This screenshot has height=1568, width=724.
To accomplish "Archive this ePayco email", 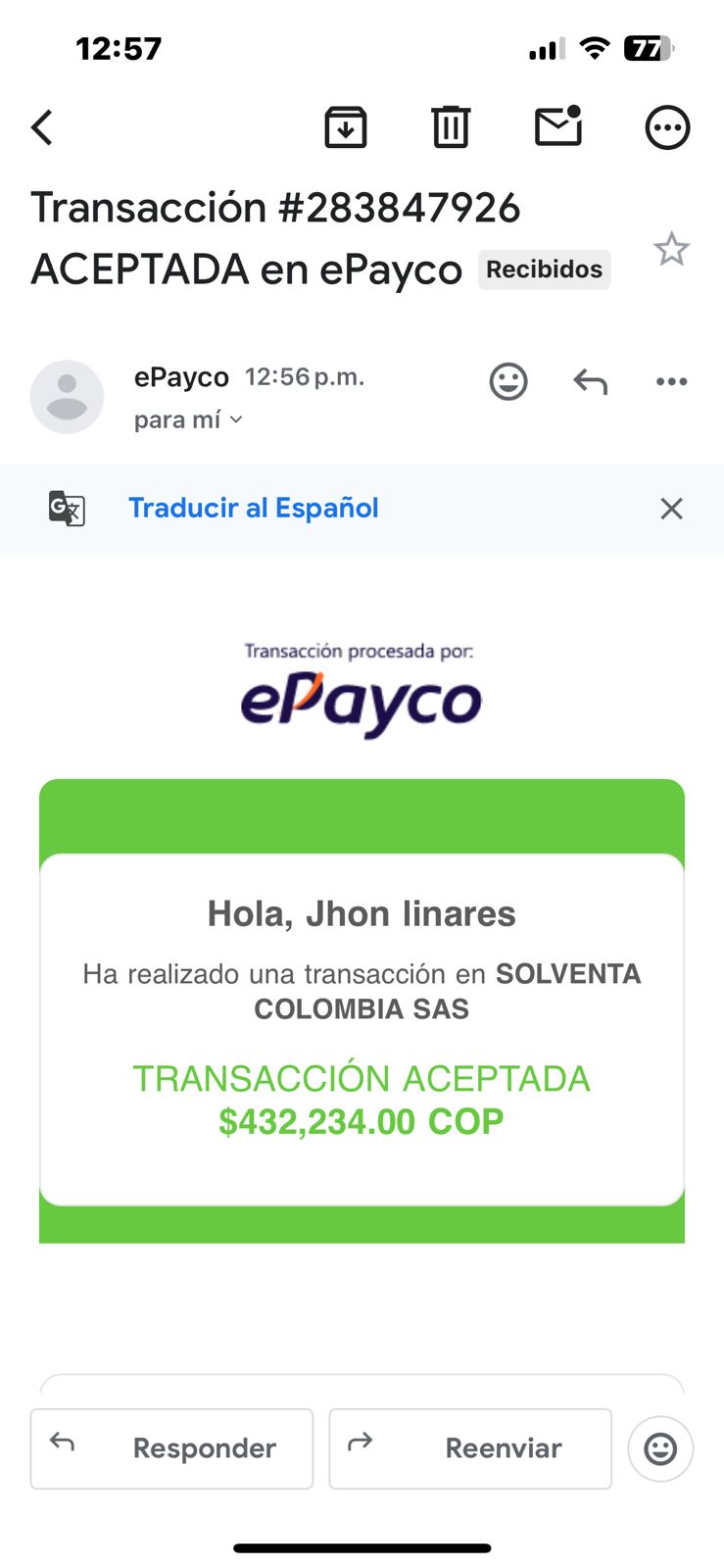I will [346, 127].
